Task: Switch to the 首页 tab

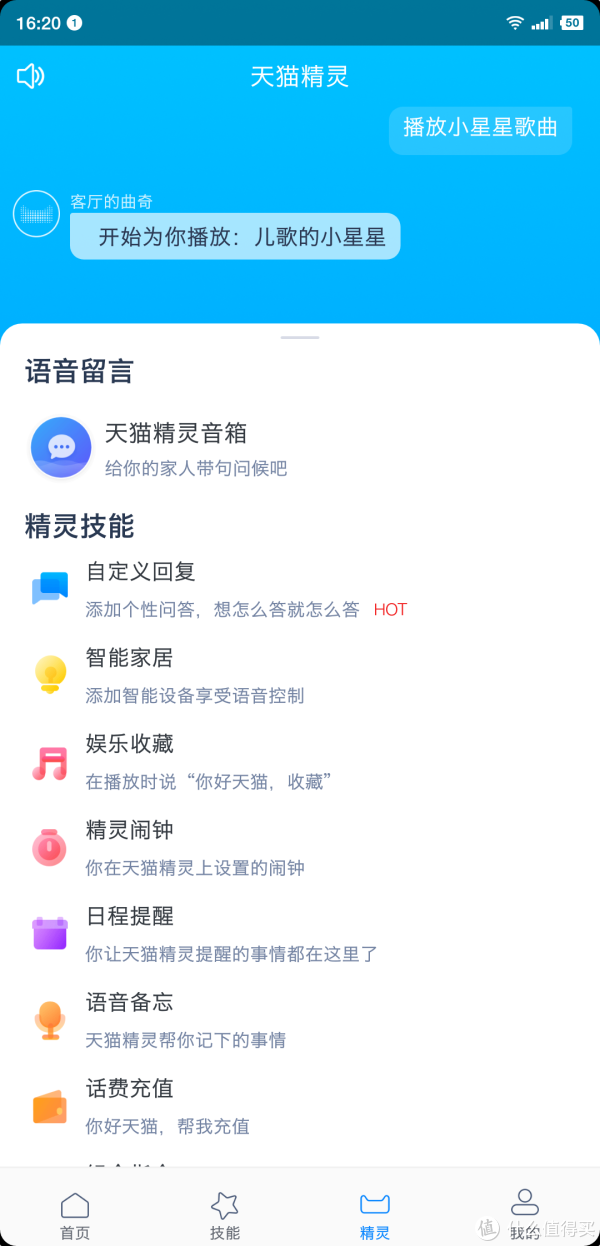Action: (75, 1215)
